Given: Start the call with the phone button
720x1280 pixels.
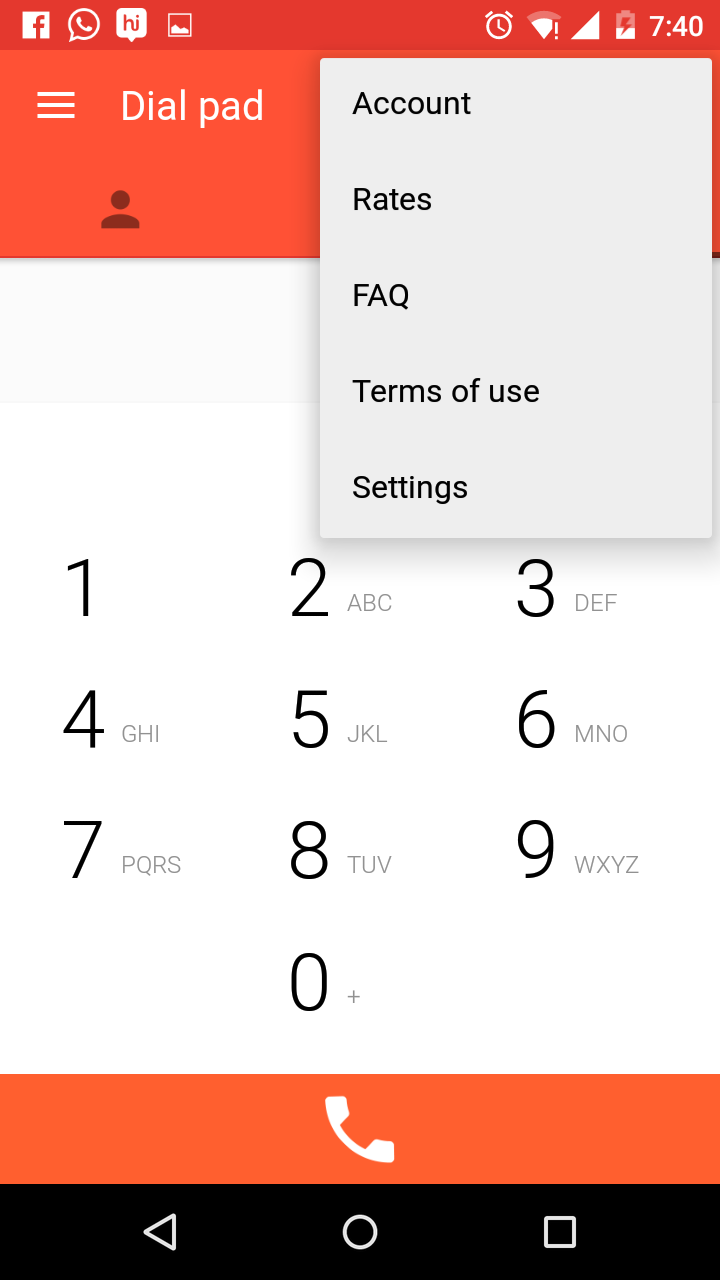Looking at the screenshot, I should [360, 1129].
